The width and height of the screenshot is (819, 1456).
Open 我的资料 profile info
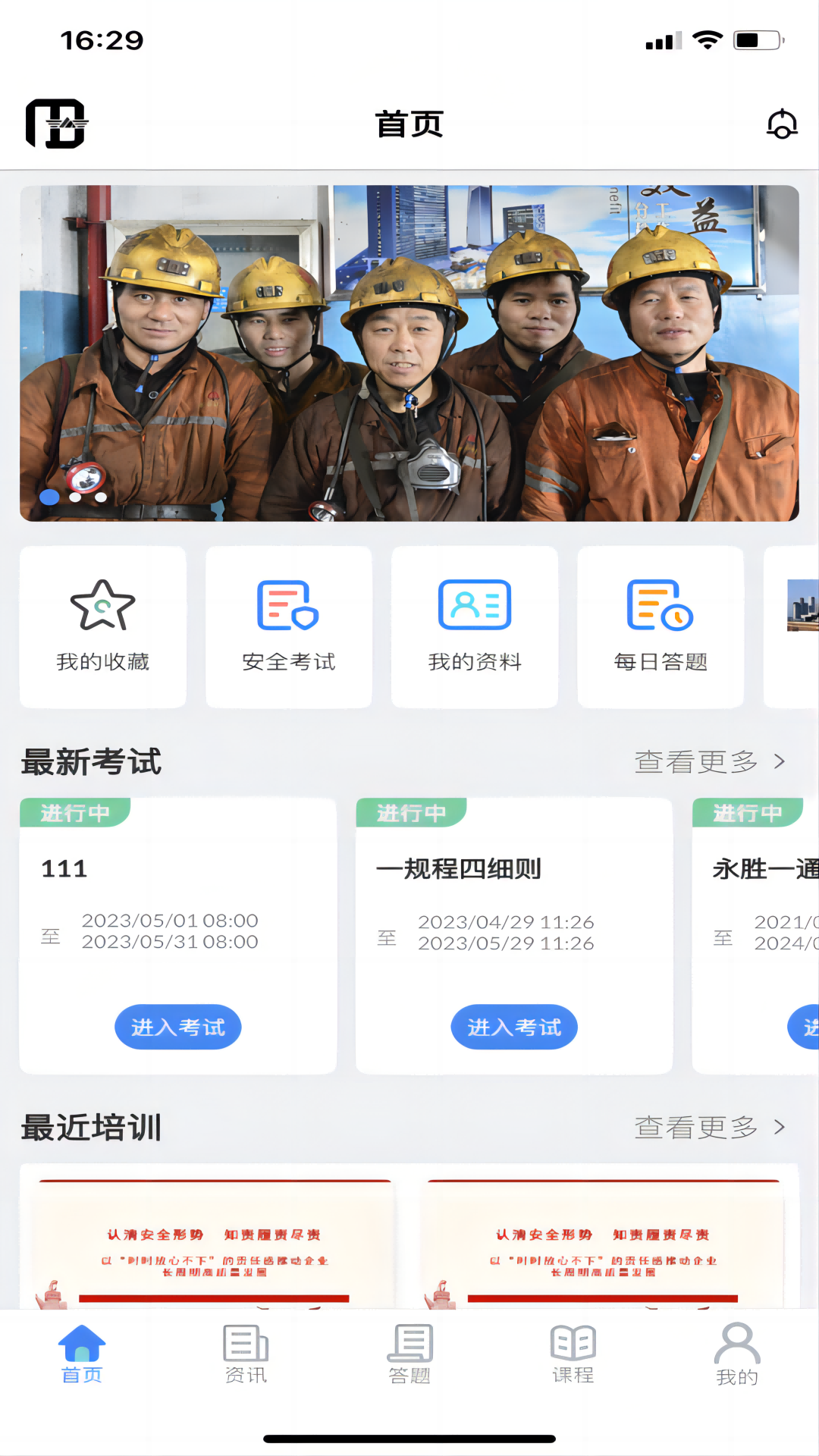tap(475, 627)
